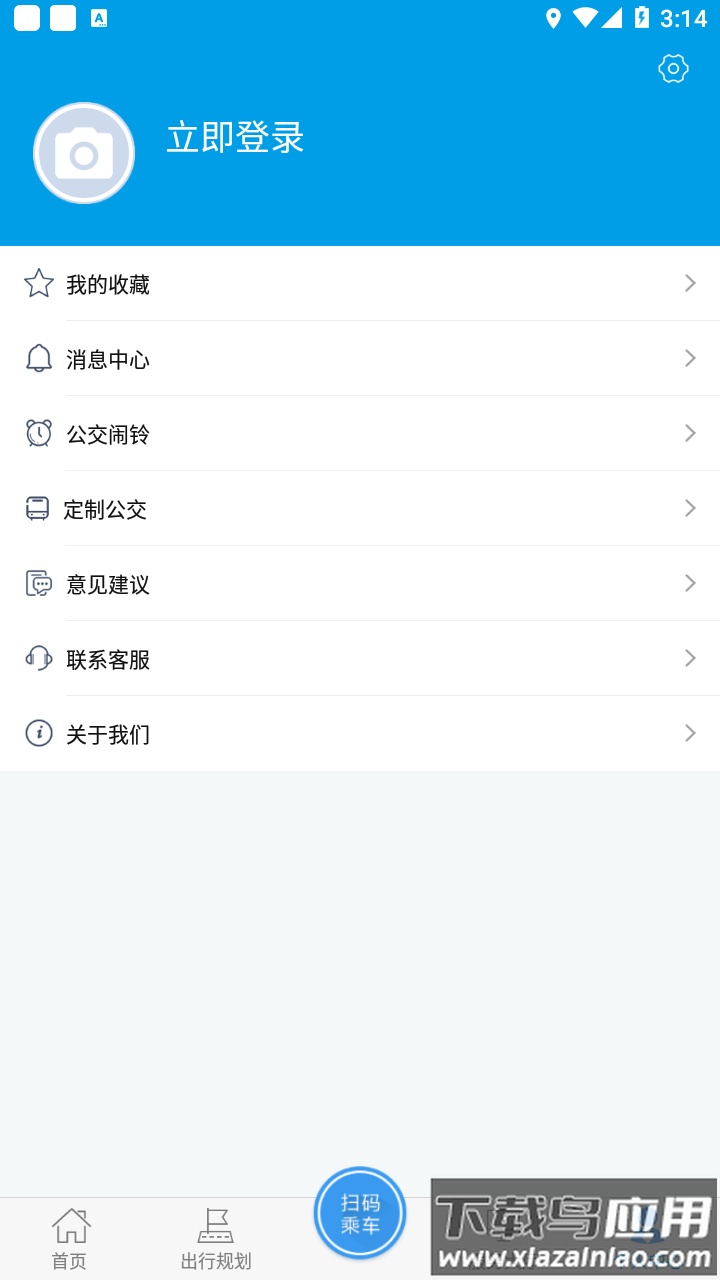Expand the 我的收藏 row chevron
This screenshot has height=1280, width=720.
[690, 283]
